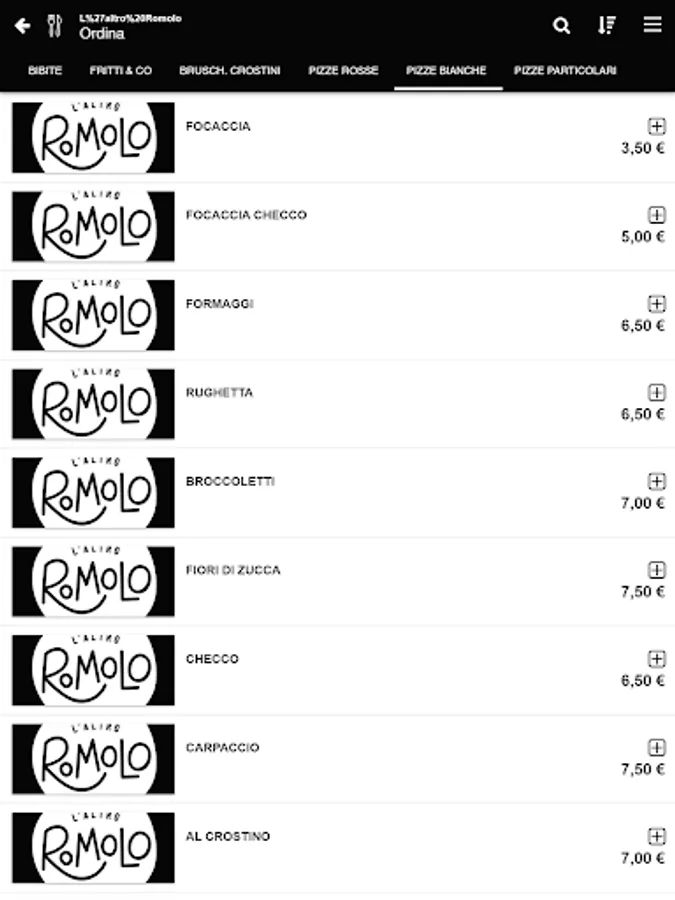Add Formaggi pizza with plus icon
Image resolution: width=675 pixels, height=900 pixels.
(x=657, y=304)
